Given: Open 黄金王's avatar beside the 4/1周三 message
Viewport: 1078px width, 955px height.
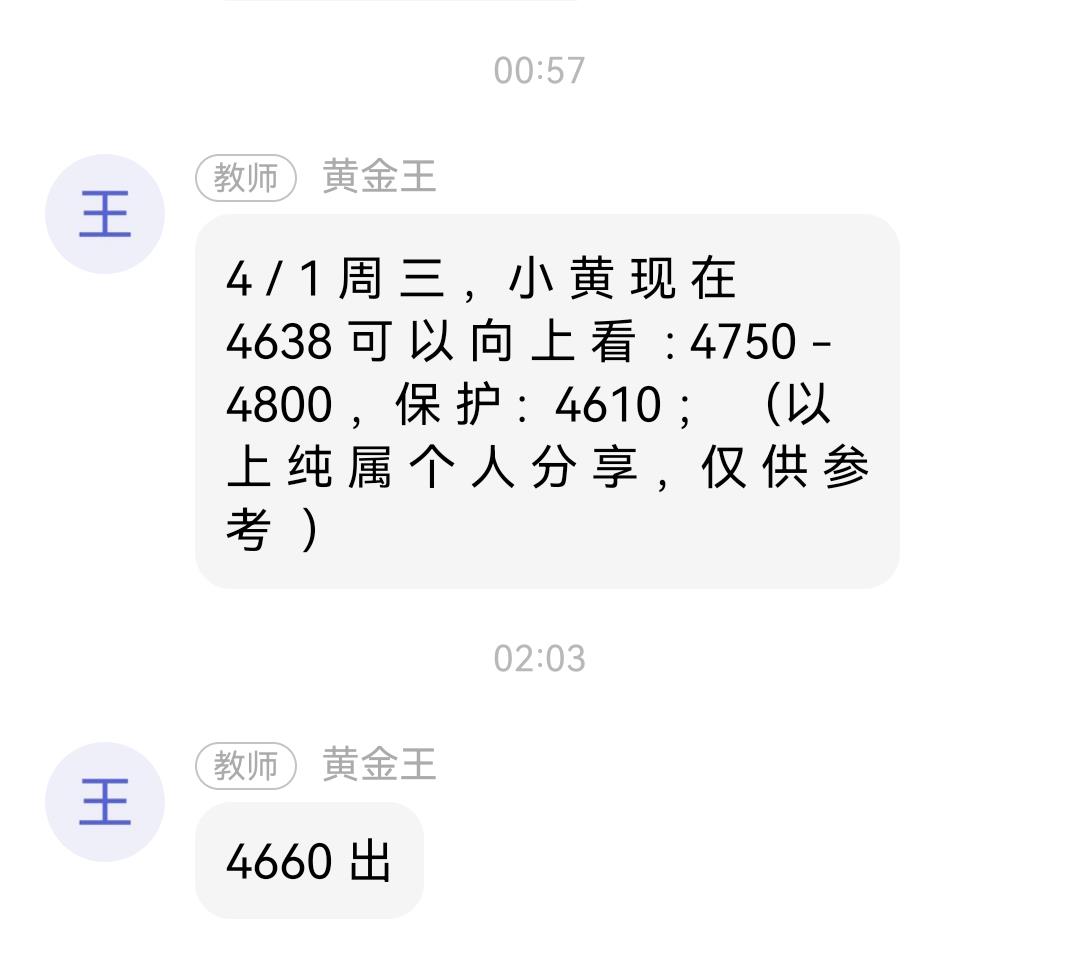Looking at the screenshot, I should (105, 214).
